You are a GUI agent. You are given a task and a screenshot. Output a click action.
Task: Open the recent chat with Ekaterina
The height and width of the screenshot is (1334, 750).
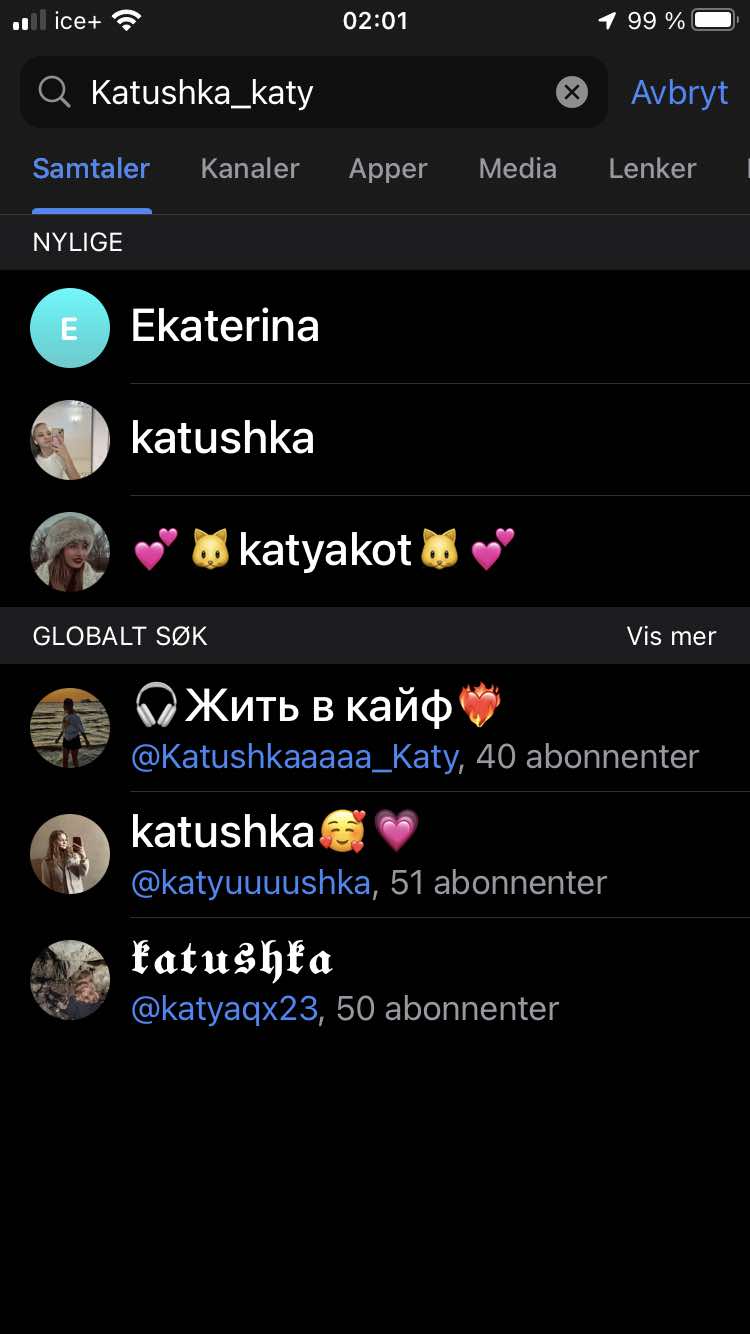click(x=375, y=327)
